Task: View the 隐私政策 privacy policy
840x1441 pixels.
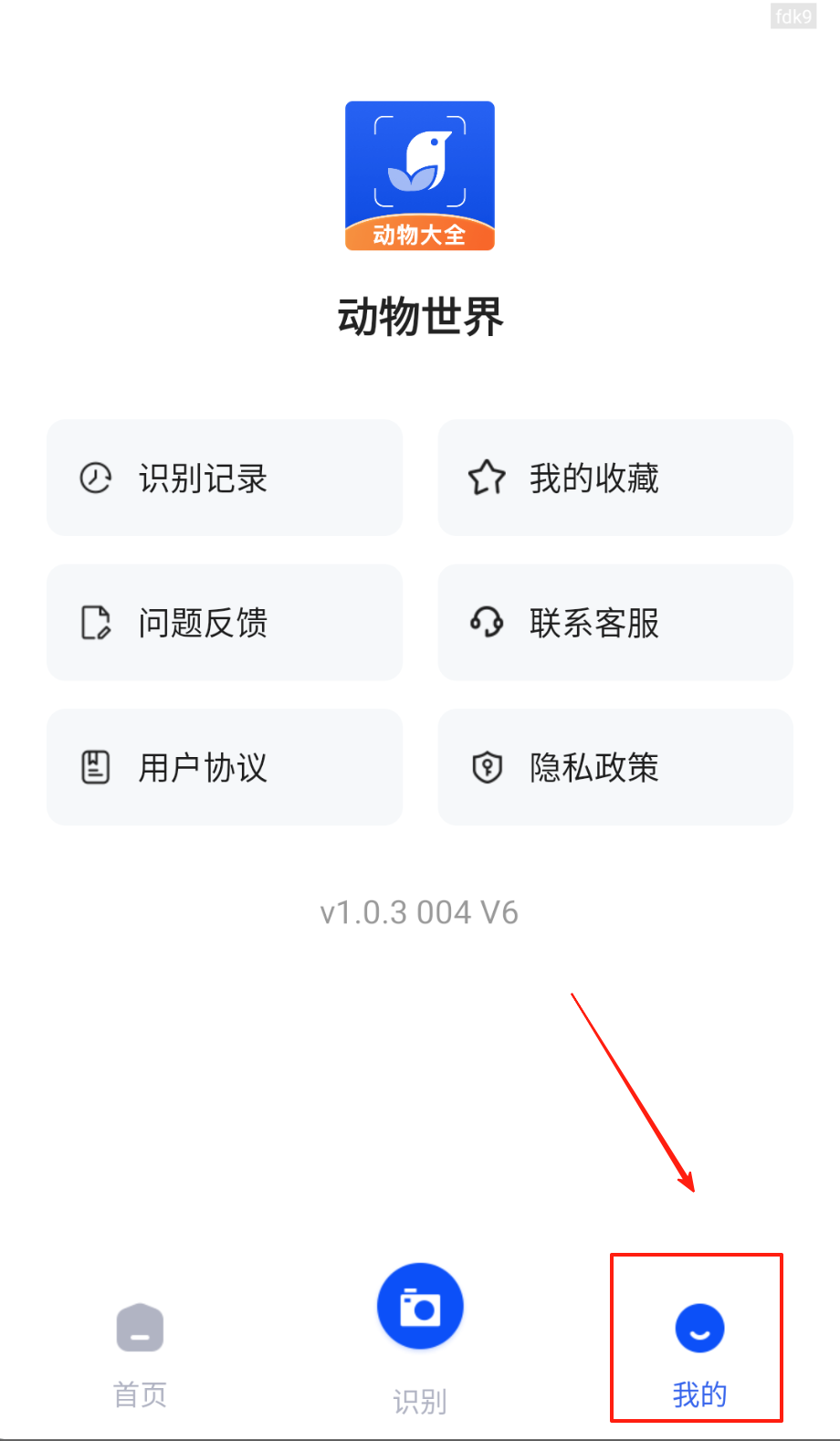Action: 615,767
